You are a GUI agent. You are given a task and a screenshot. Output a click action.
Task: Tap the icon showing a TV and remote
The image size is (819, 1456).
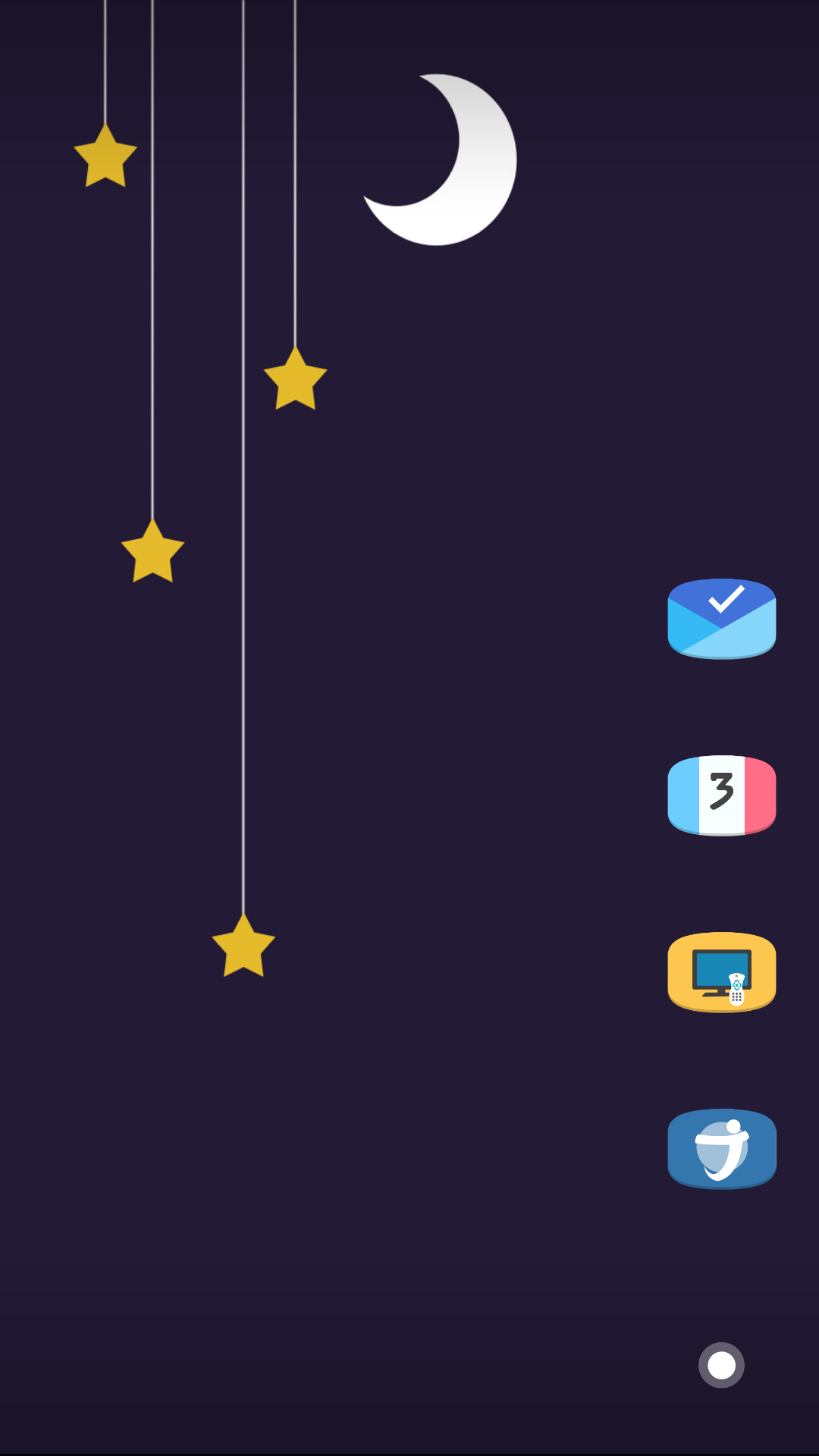click(722, 972)
